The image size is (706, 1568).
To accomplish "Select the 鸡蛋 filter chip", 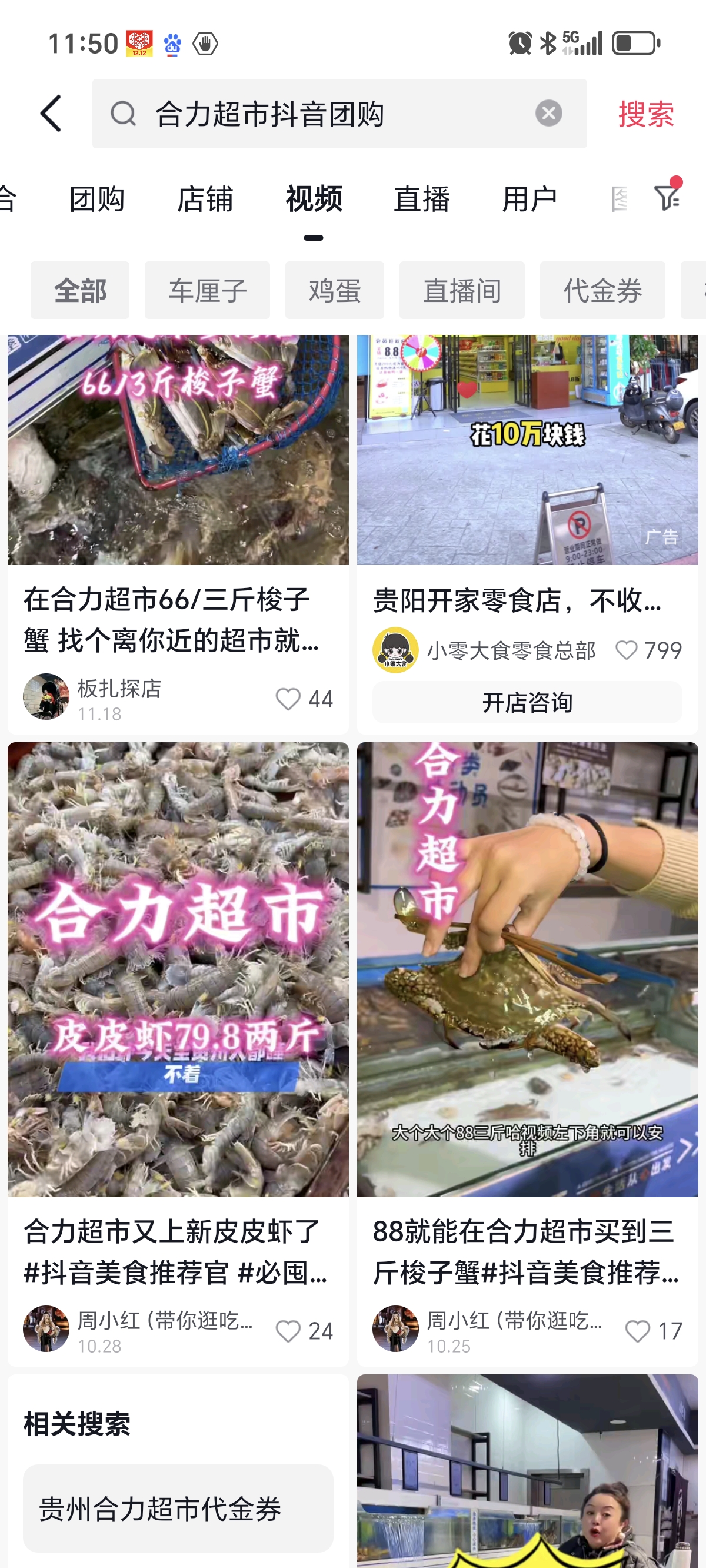I will pos(334,290).
